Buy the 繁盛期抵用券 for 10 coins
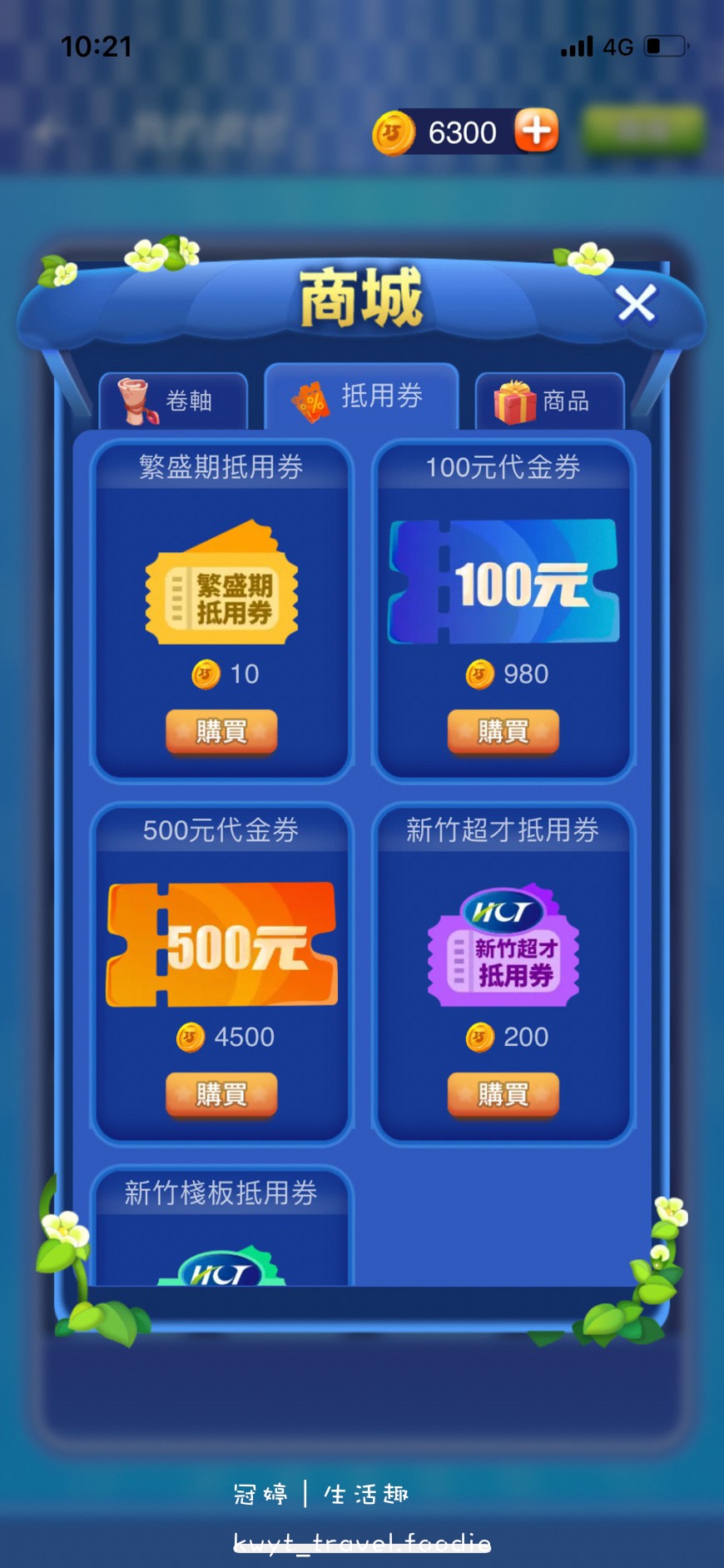 tap(221, 731)
